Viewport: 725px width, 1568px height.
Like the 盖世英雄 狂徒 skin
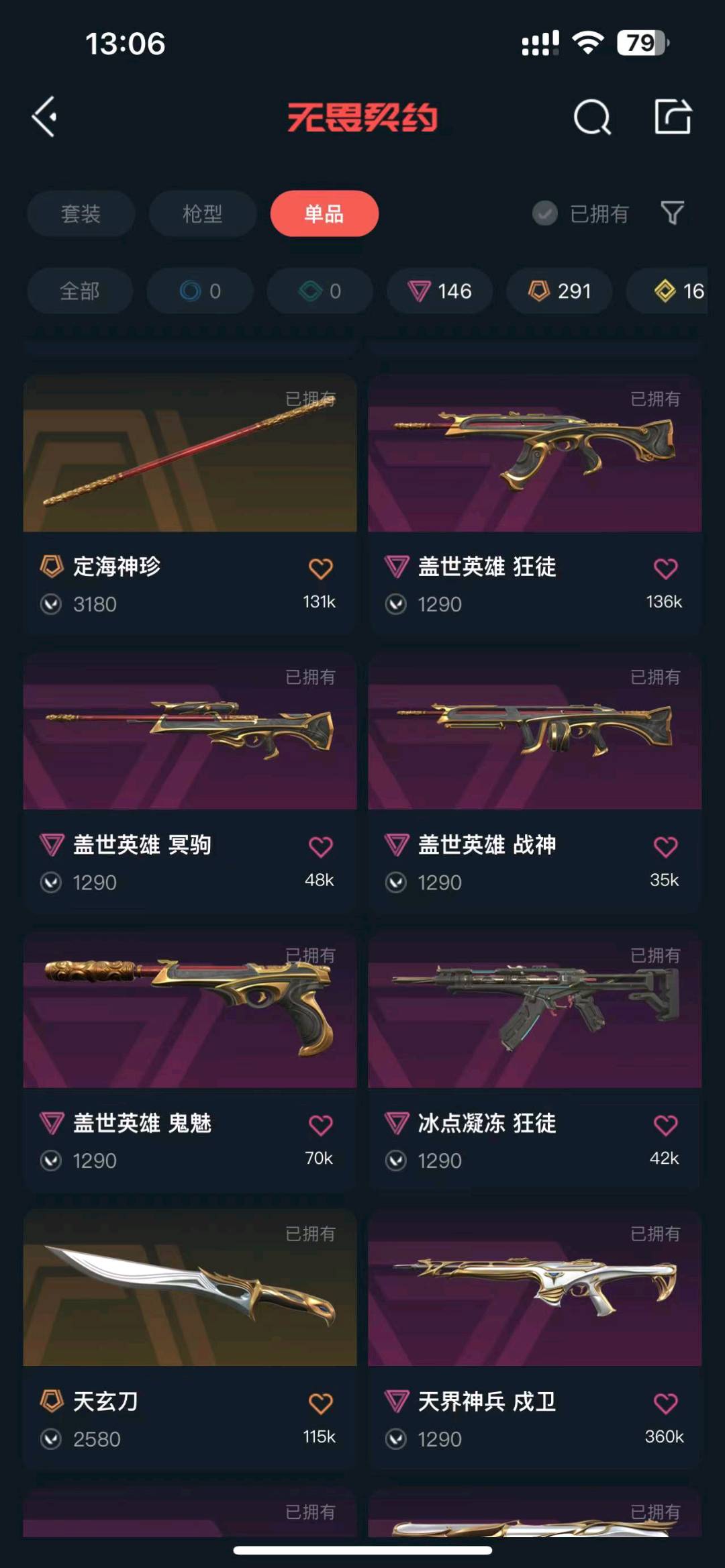(665, 569)
